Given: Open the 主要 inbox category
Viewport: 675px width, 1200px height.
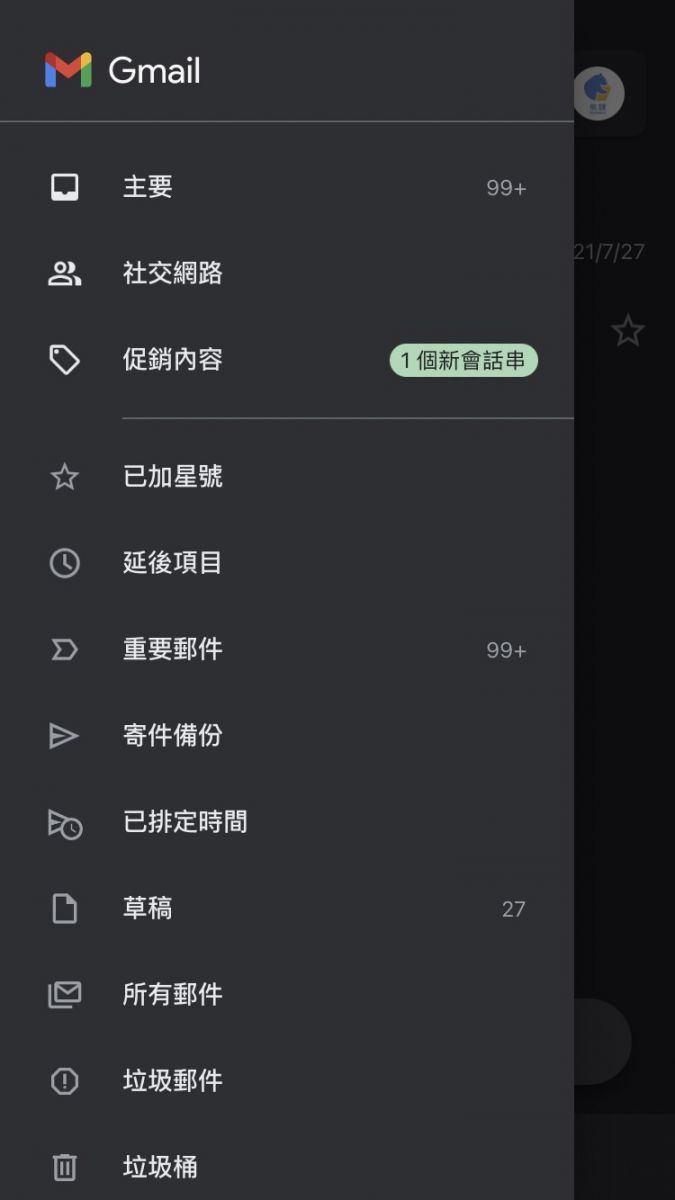Looking at the screenshot, I should click(287, 187).
